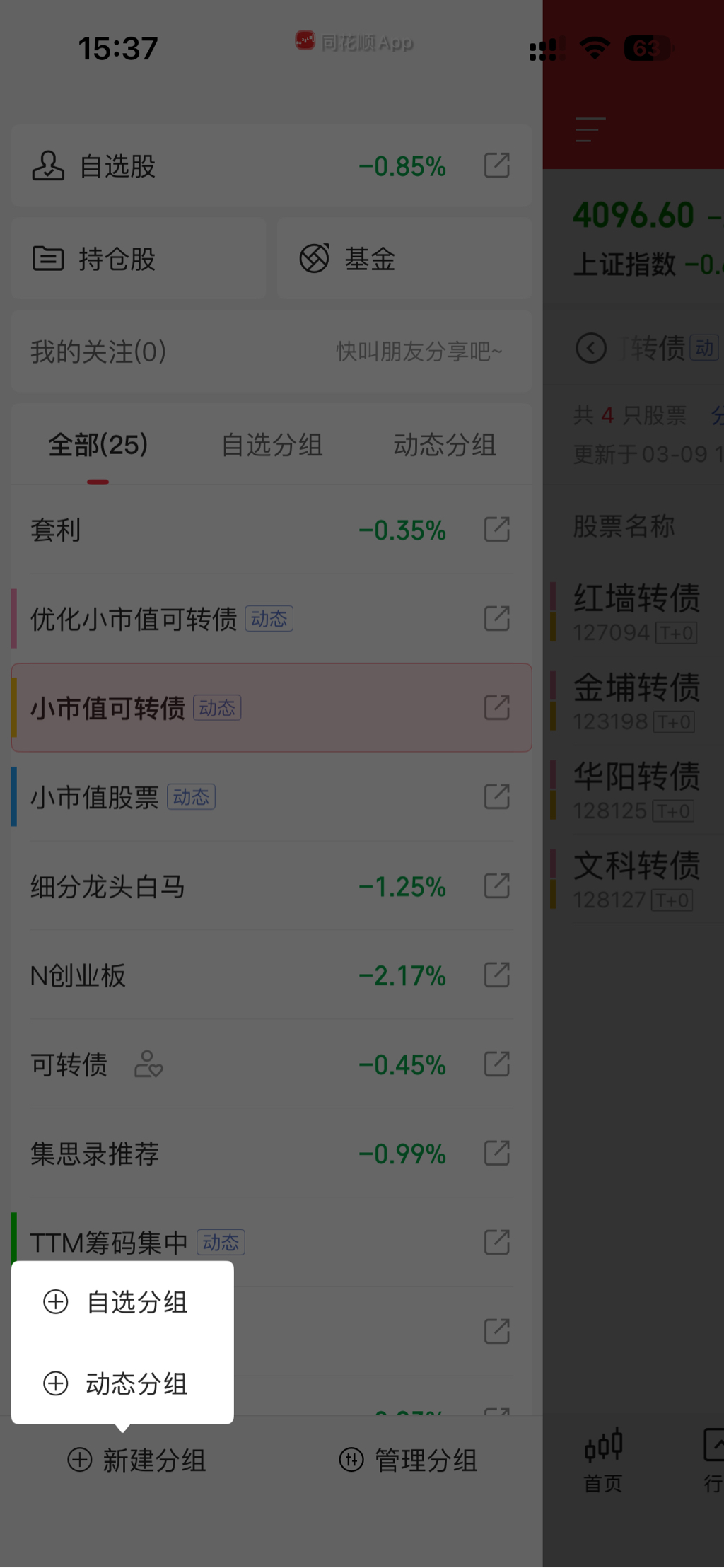The width and height of the screenshot is (724, 1568).
Task: Open the 基金 section
Action: pos(403,259)
